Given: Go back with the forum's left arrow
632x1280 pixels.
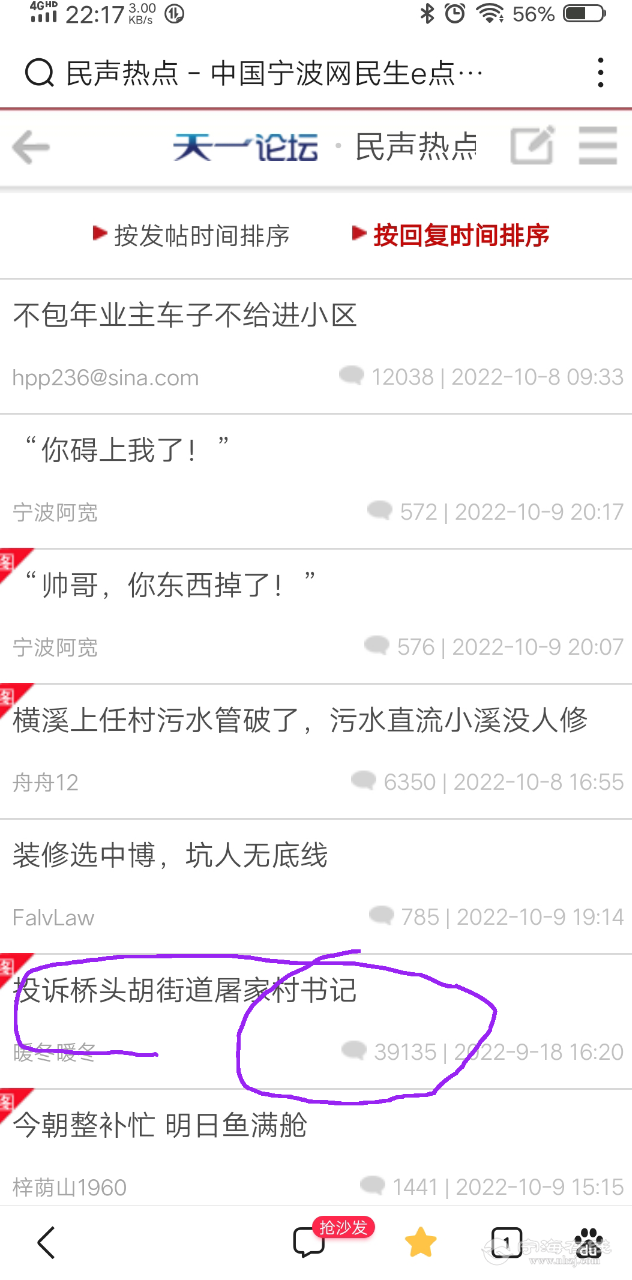Looking at the screenshot, I should [31, 148].
